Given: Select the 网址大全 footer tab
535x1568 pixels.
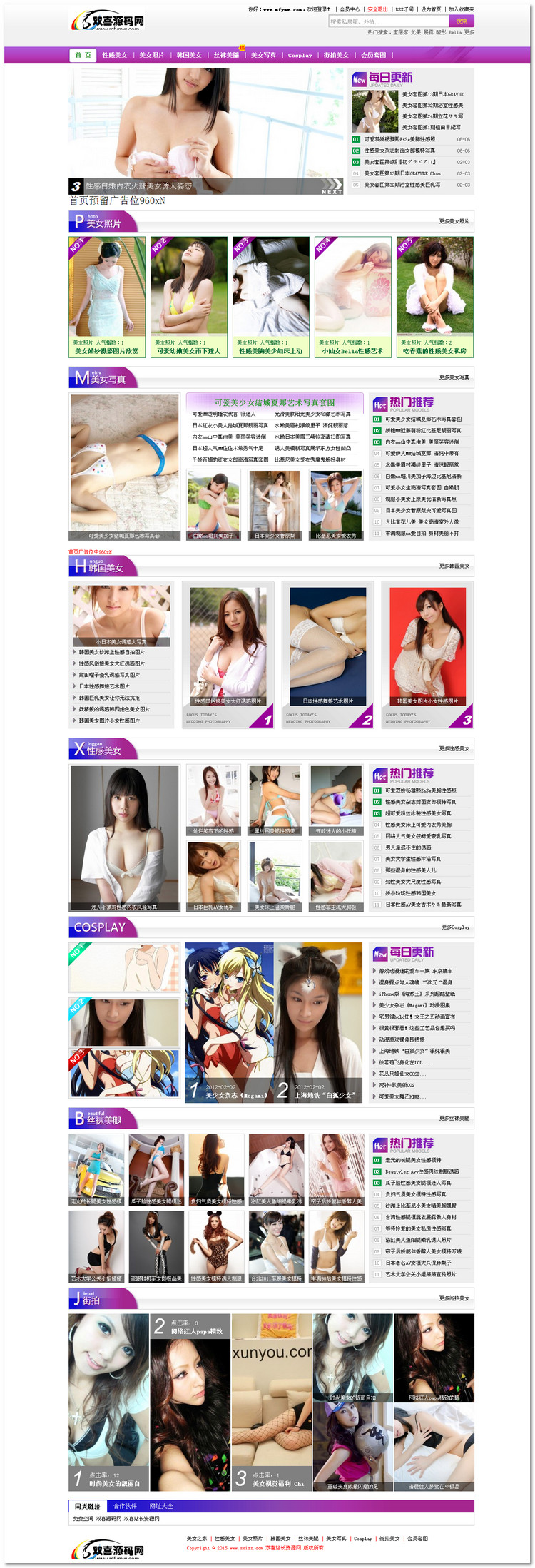Looking at the screenshot, I should 161,1506.
